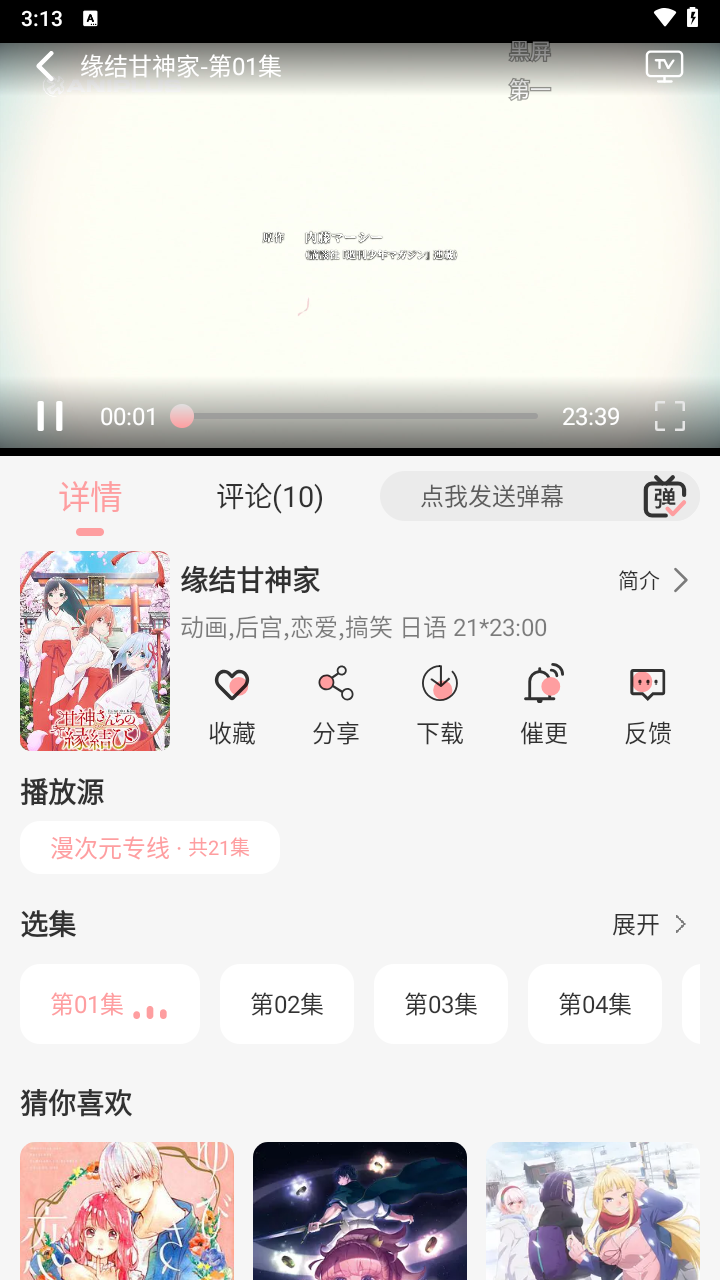The image size is (720, 1280).
Task: Open the 简介 introduction
Action: point(653,580)
